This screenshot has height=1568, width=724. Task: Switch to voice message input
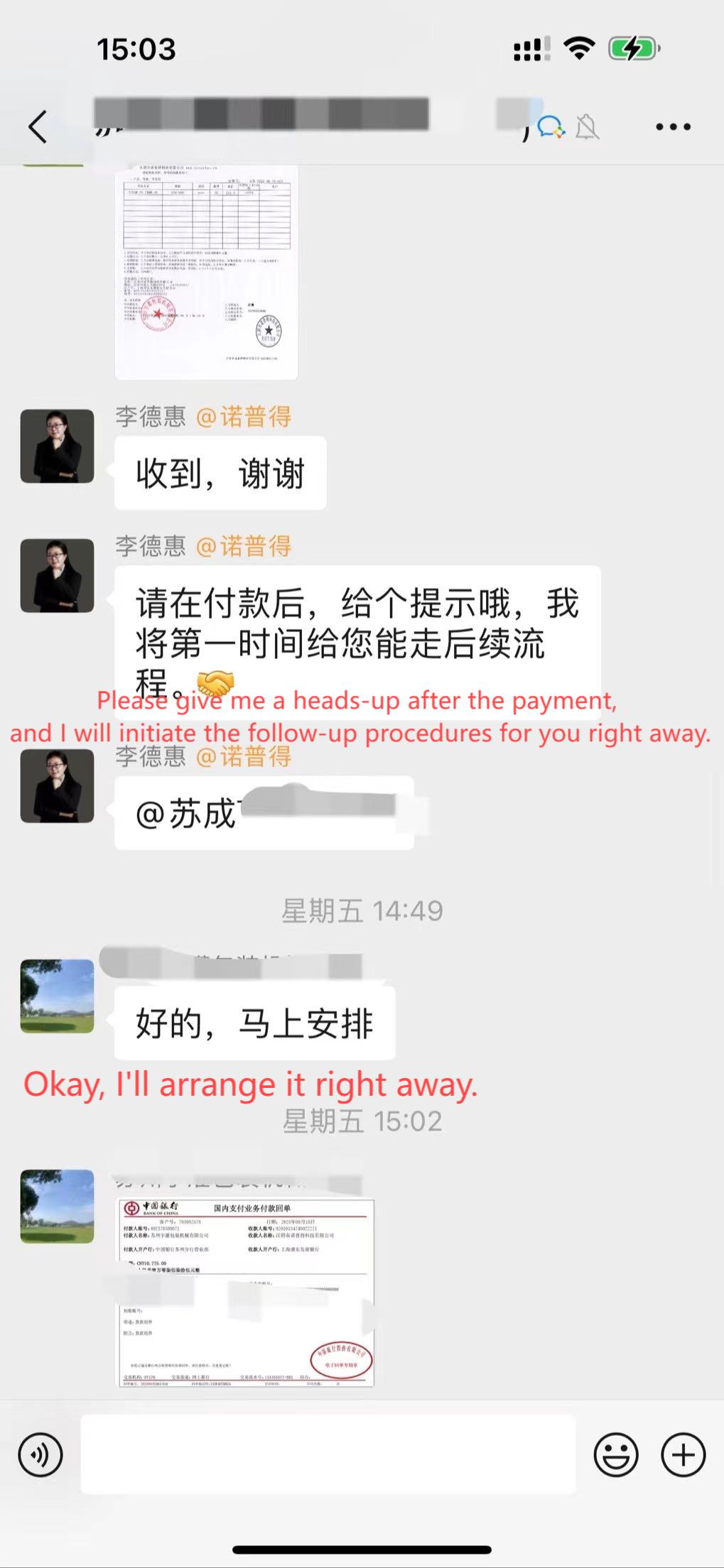click(x=40, y=1454)
